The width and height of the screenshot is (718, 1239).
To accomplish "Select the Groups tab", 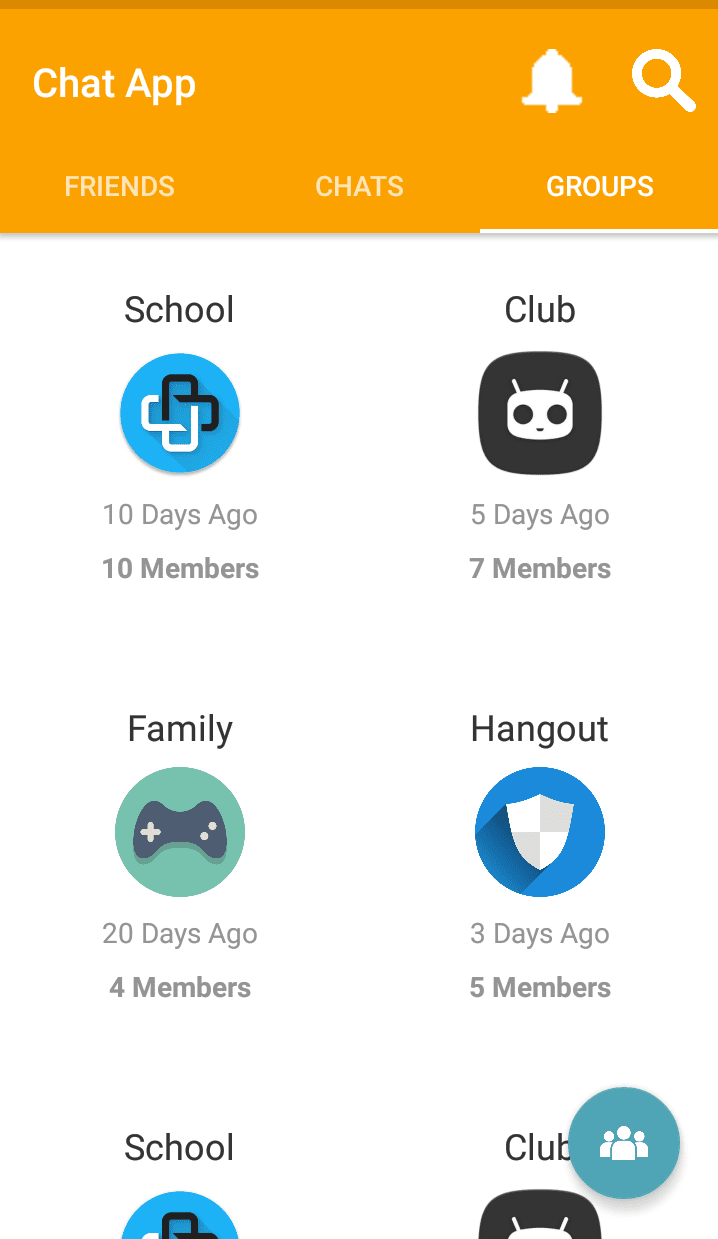I will [x=599, y=187].
